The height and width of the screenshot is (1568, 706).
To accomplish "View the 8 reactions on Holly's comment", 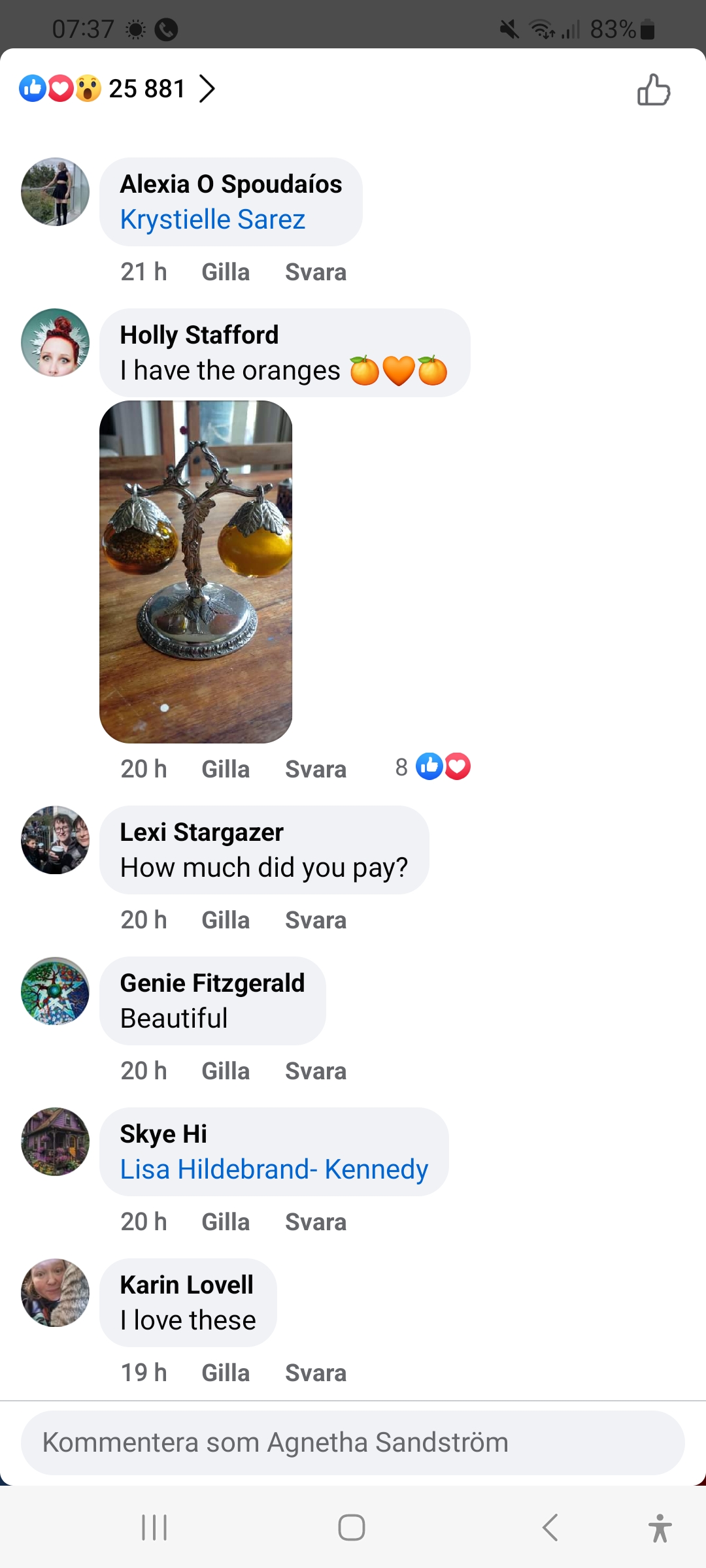I will point(433,767).
